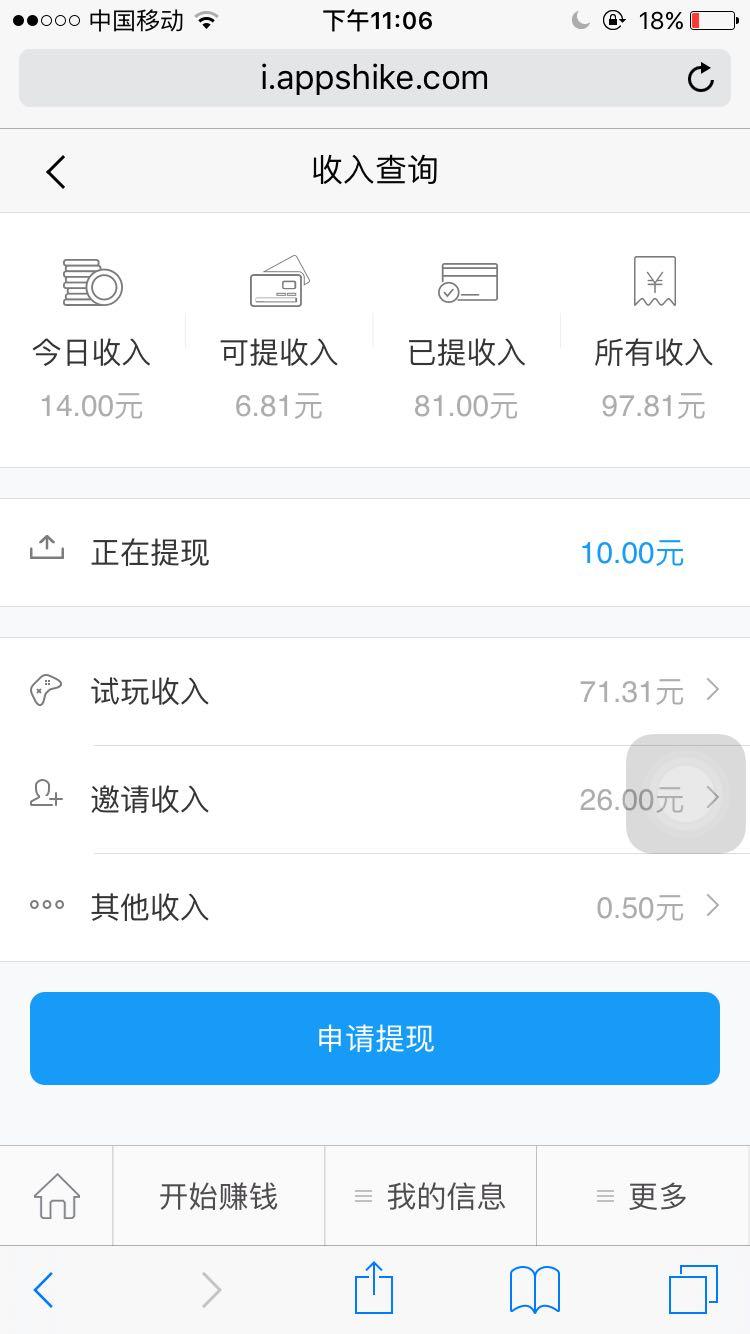
Task: Tap the three-dots icon beside 其他收入
Action: (x=46, y=904)
